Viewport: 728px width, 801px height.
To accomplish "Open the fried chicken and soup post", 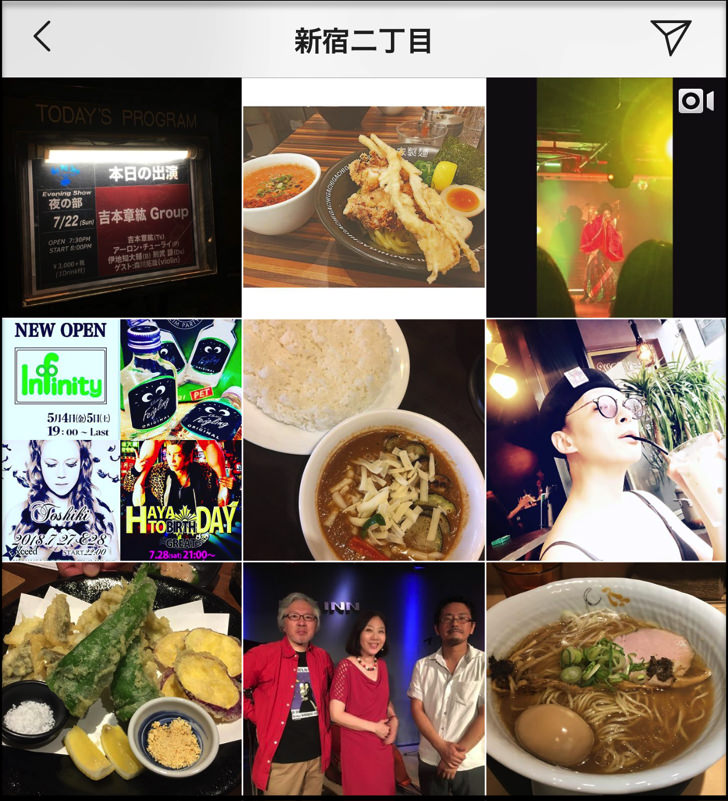I will 363,197.
